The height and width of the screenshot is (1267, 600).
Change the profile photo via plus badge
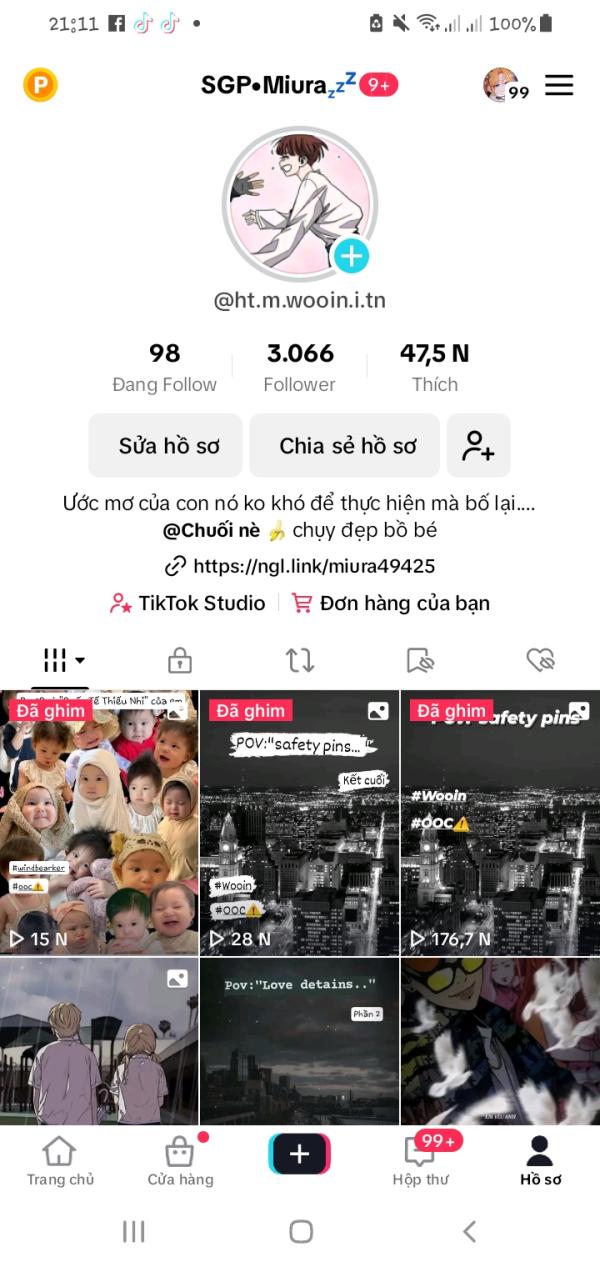(350, 257)
